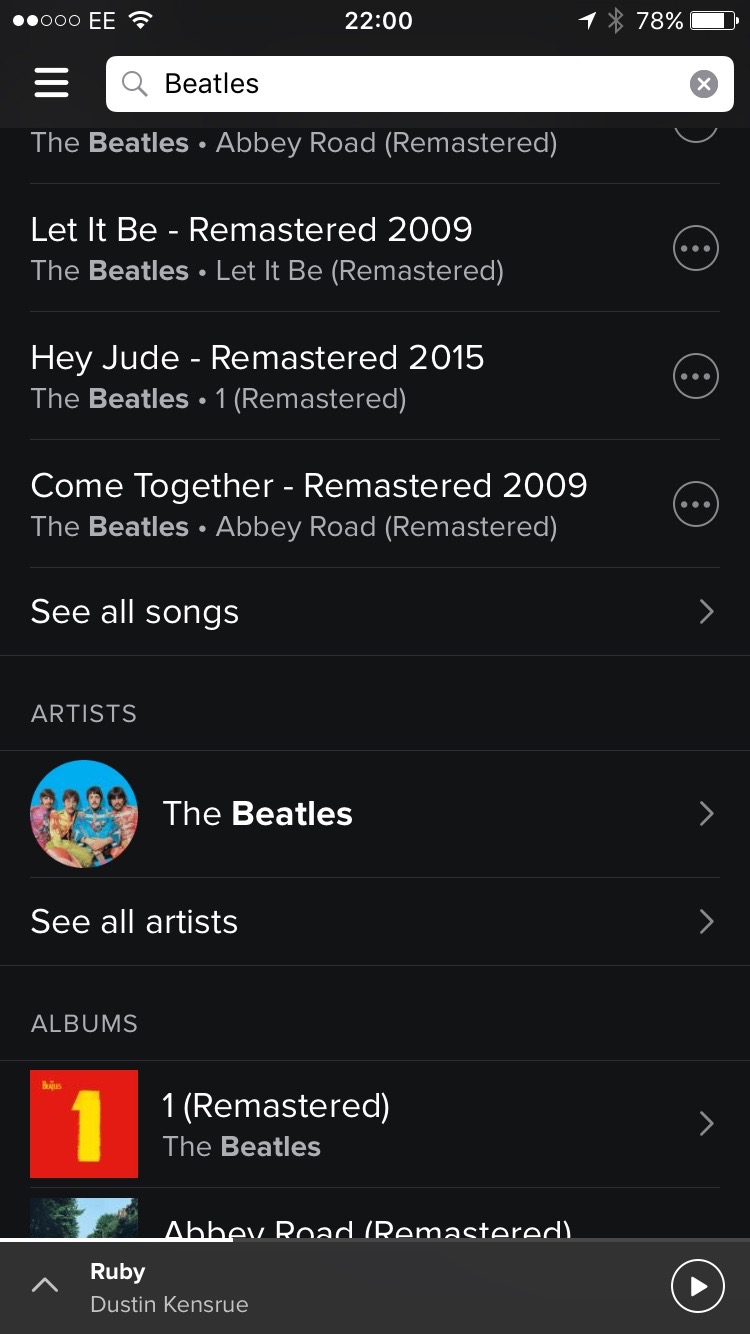Clear the Beatles search query
This screenshot has width=750, height=1334.
click(704, 83)
